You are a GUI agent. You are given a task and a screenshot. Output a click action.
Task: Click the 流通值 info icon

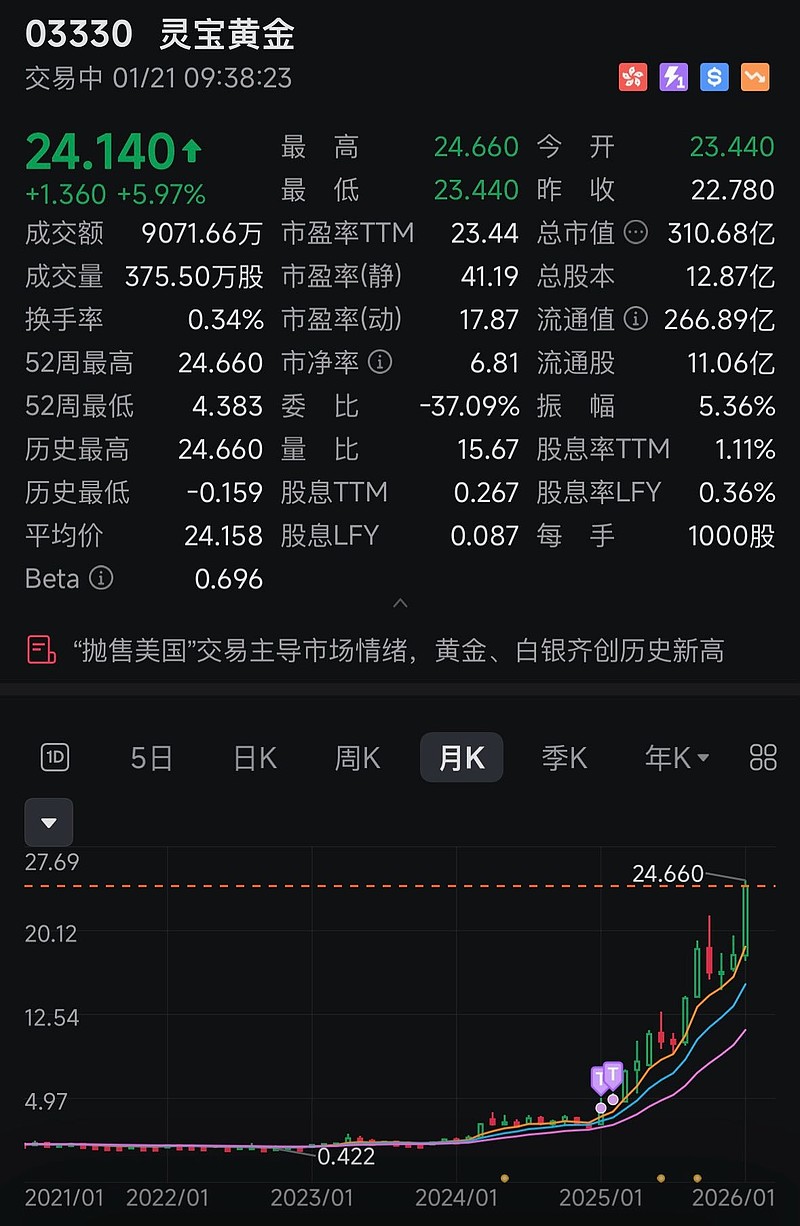637,319
